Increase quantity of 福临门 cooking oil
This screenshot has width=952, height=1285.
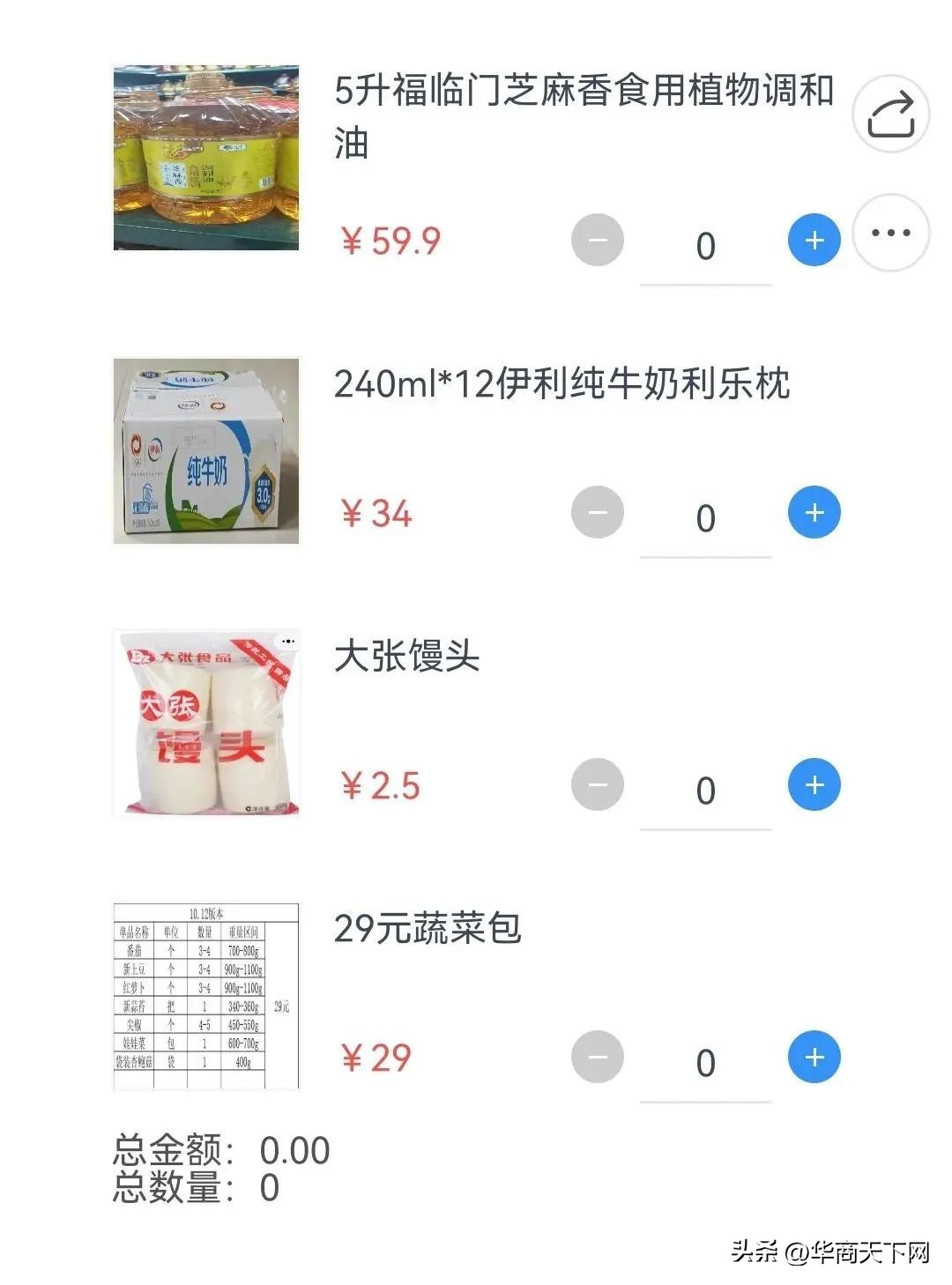click(x=812, y=241)
